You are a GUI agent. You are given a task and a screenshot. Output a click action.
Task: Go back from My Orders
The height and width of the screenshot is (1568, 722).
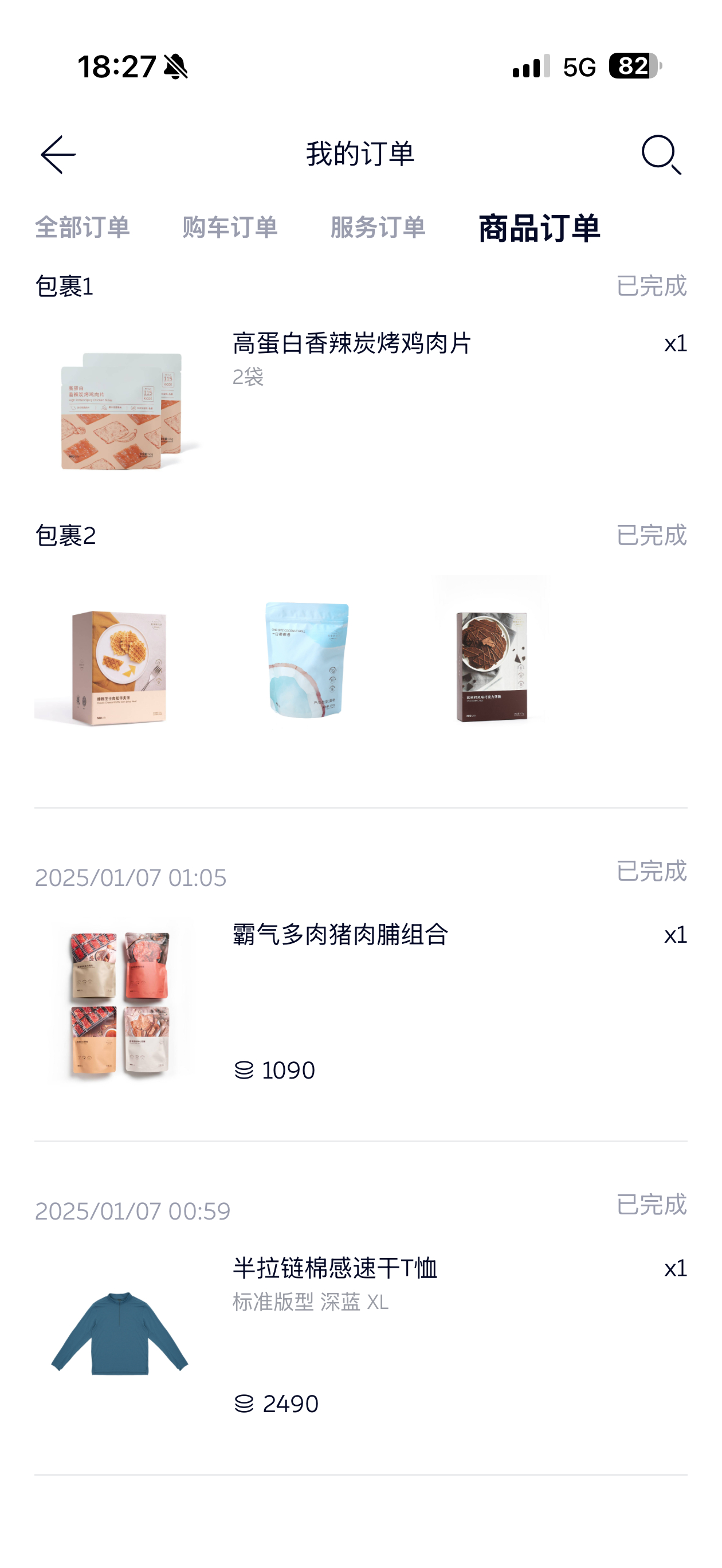(58, 155)
